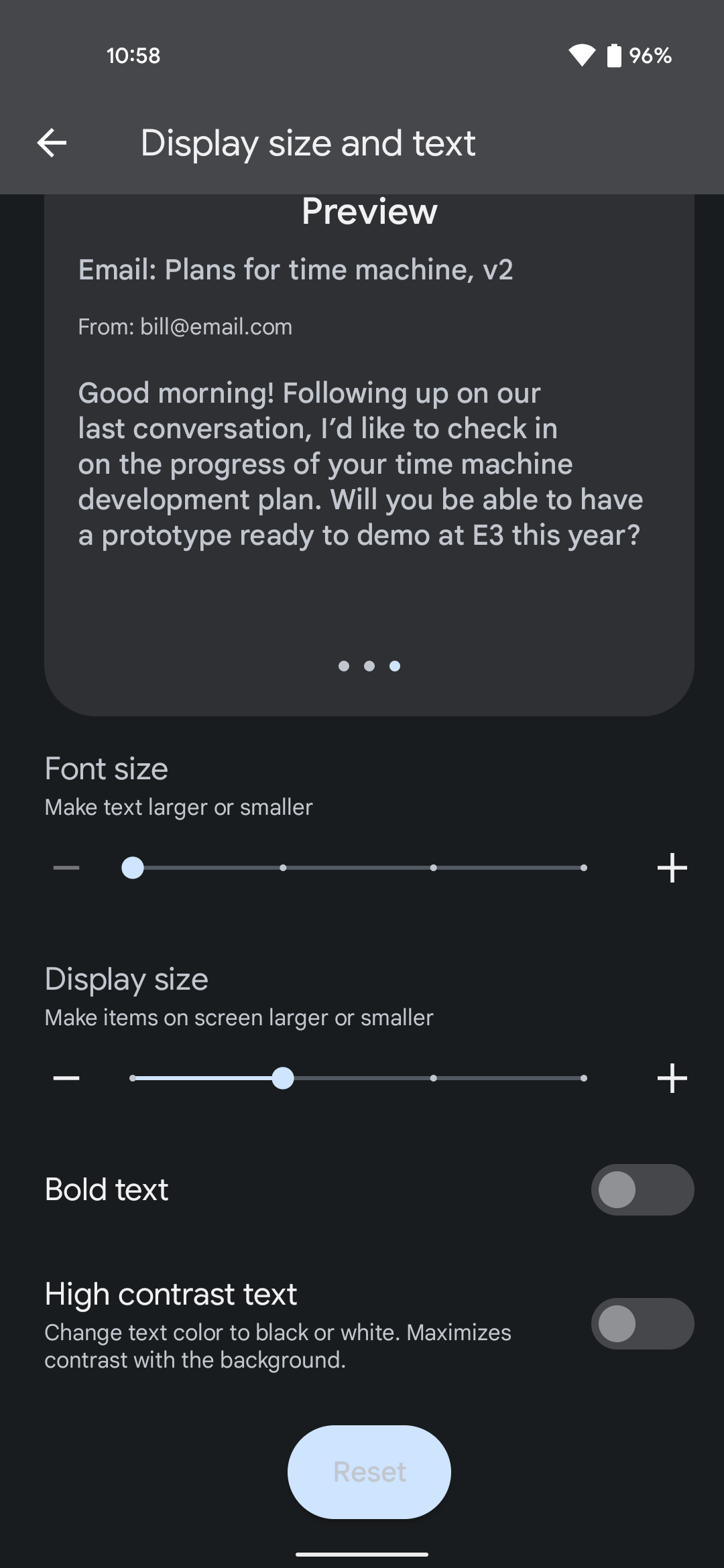Jump to the first preview page dot
This screenshot has height=1568, width=724.
[x=344, y=666]
